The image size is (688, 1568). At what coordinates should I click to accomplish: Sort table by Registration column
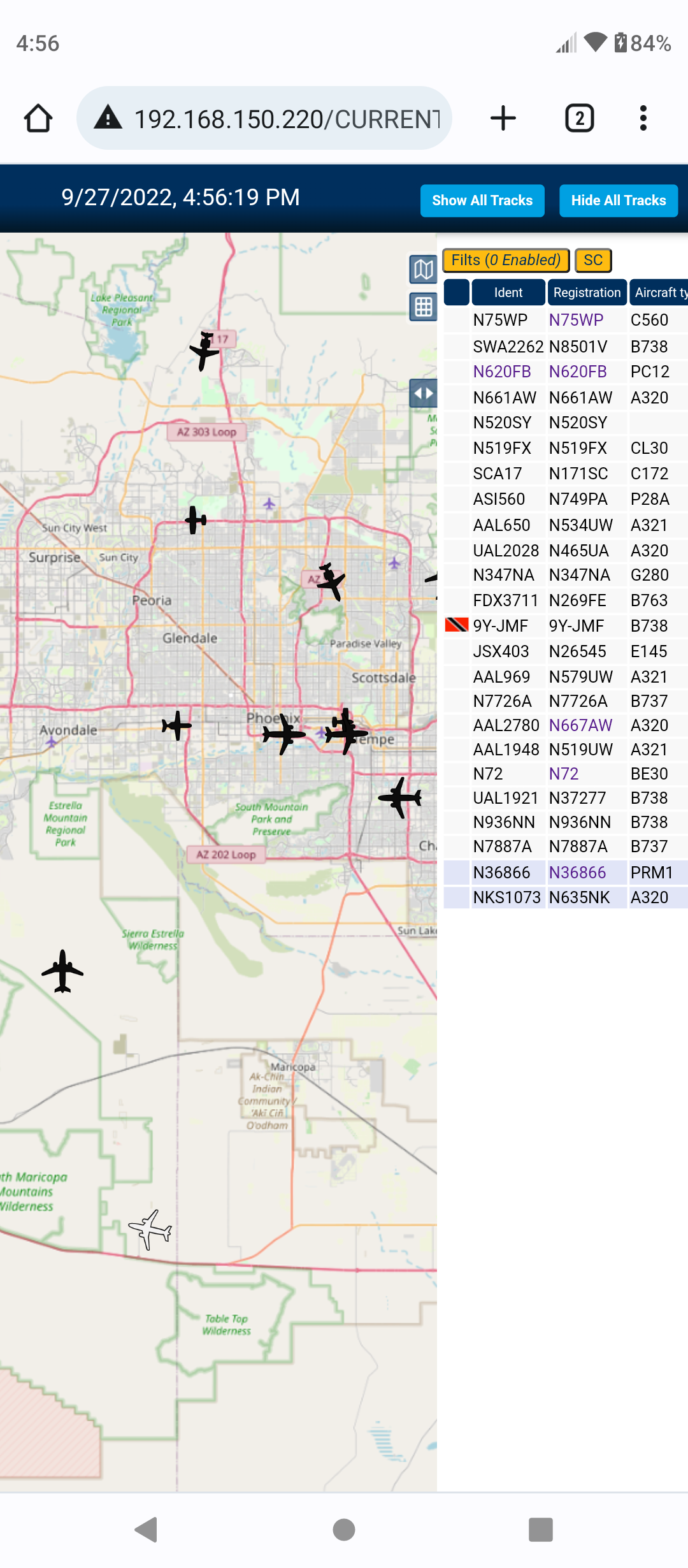(587, 293)
